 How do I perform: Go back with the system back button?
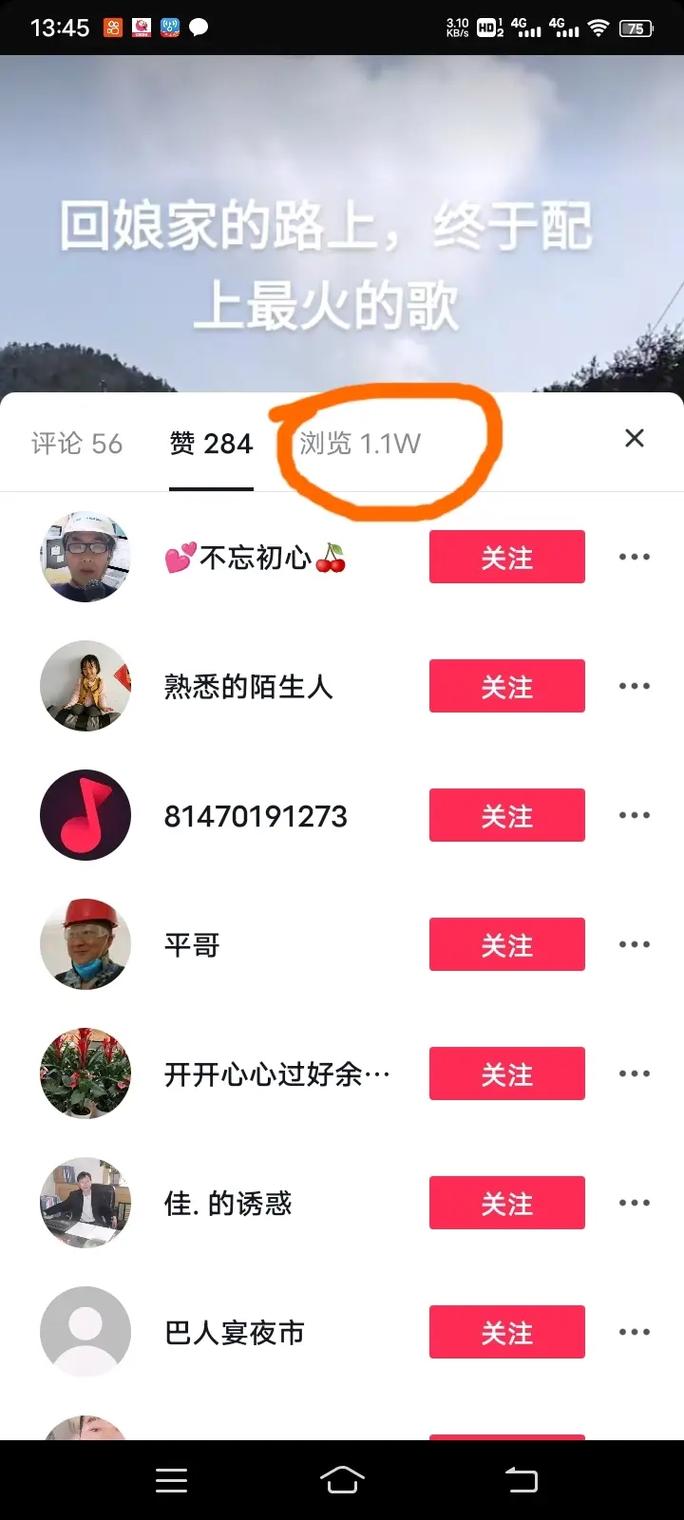tap(520, 1480)
